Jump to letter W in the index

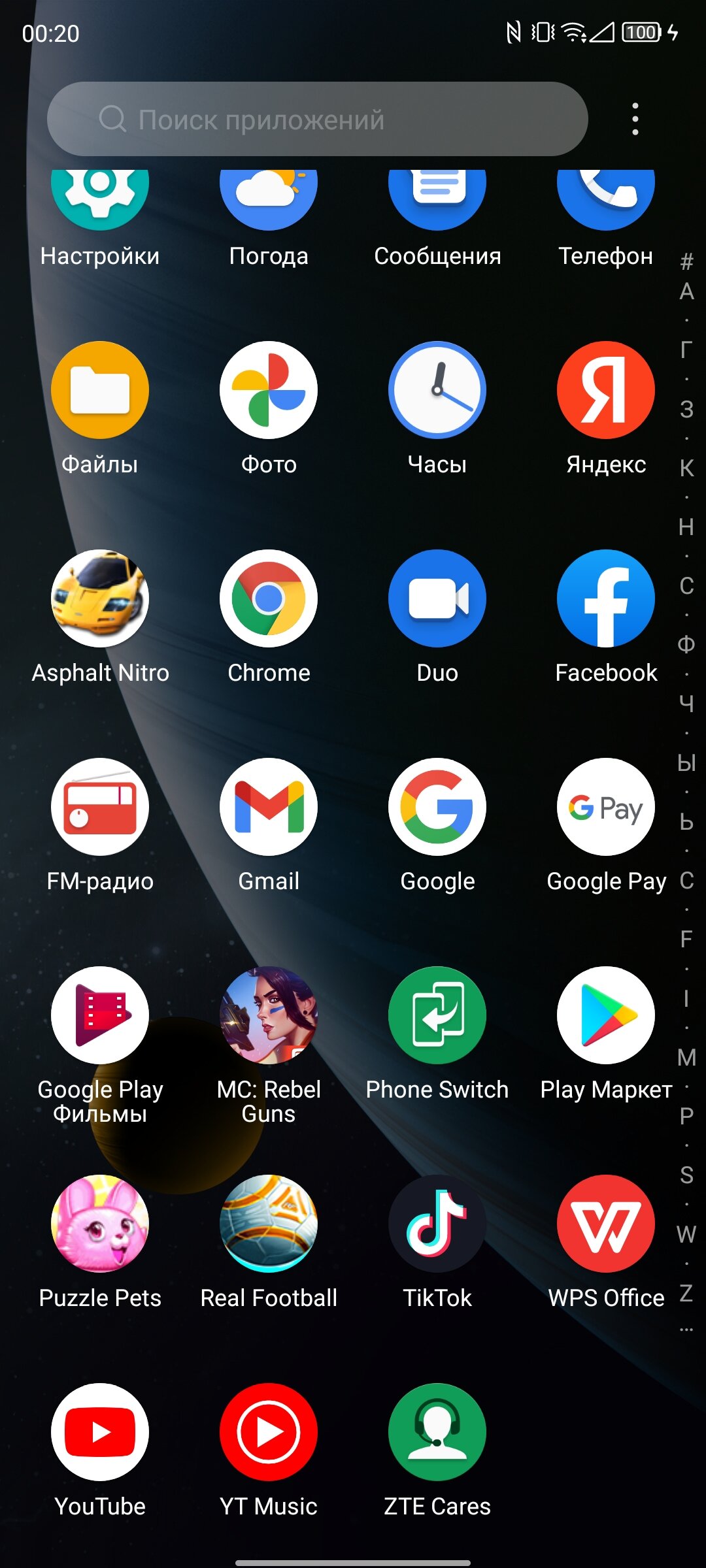[686, 1234]
